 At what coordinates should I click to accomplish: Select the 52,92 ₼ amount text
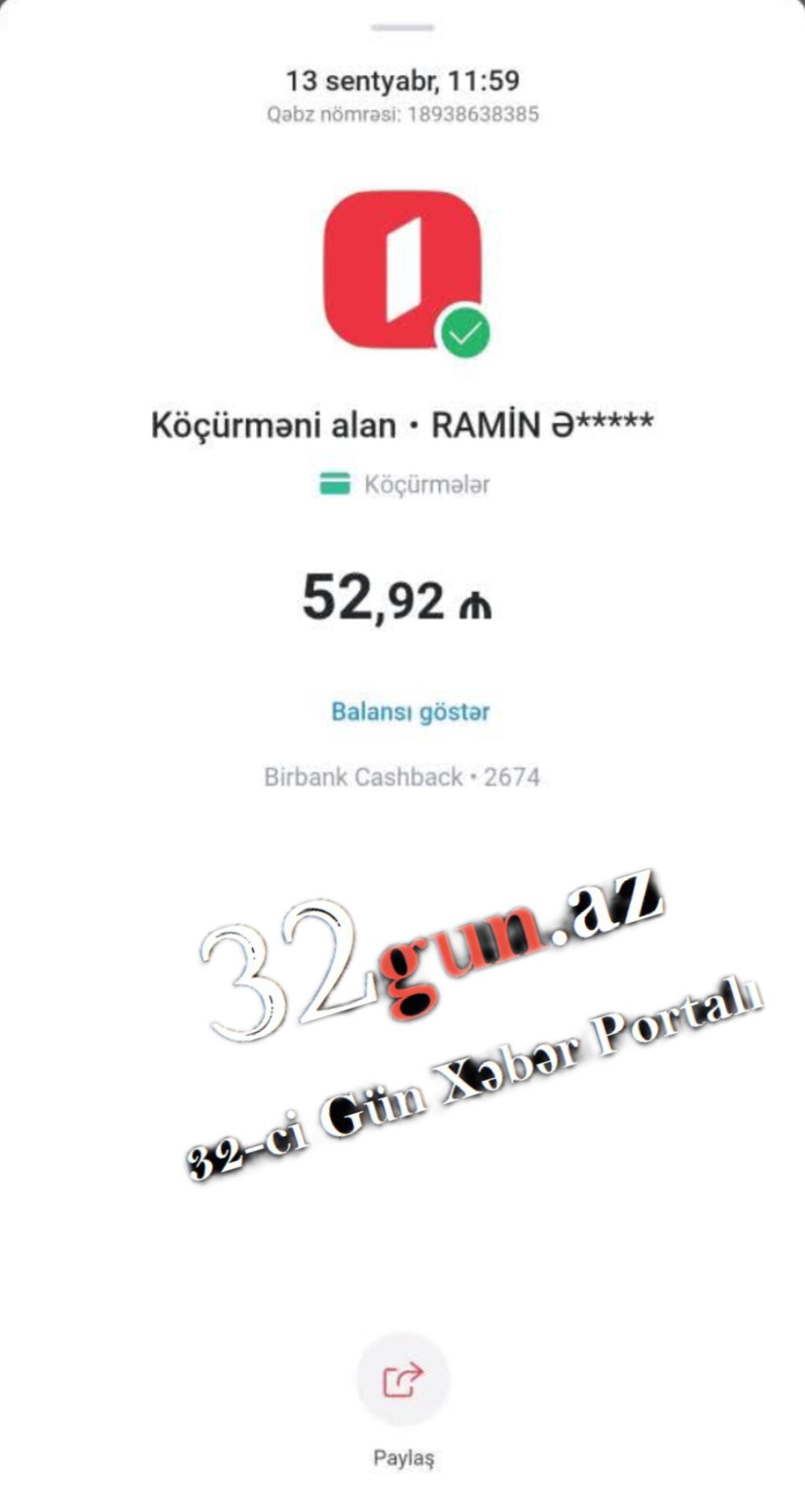point(402,602)
